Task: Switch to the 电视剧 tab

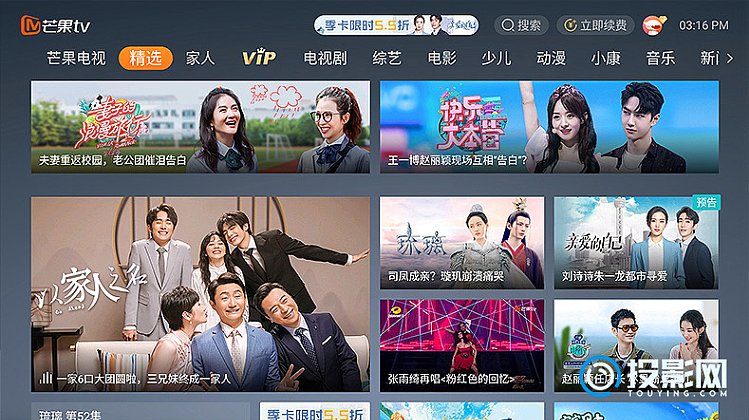Action: coord(325,58)
